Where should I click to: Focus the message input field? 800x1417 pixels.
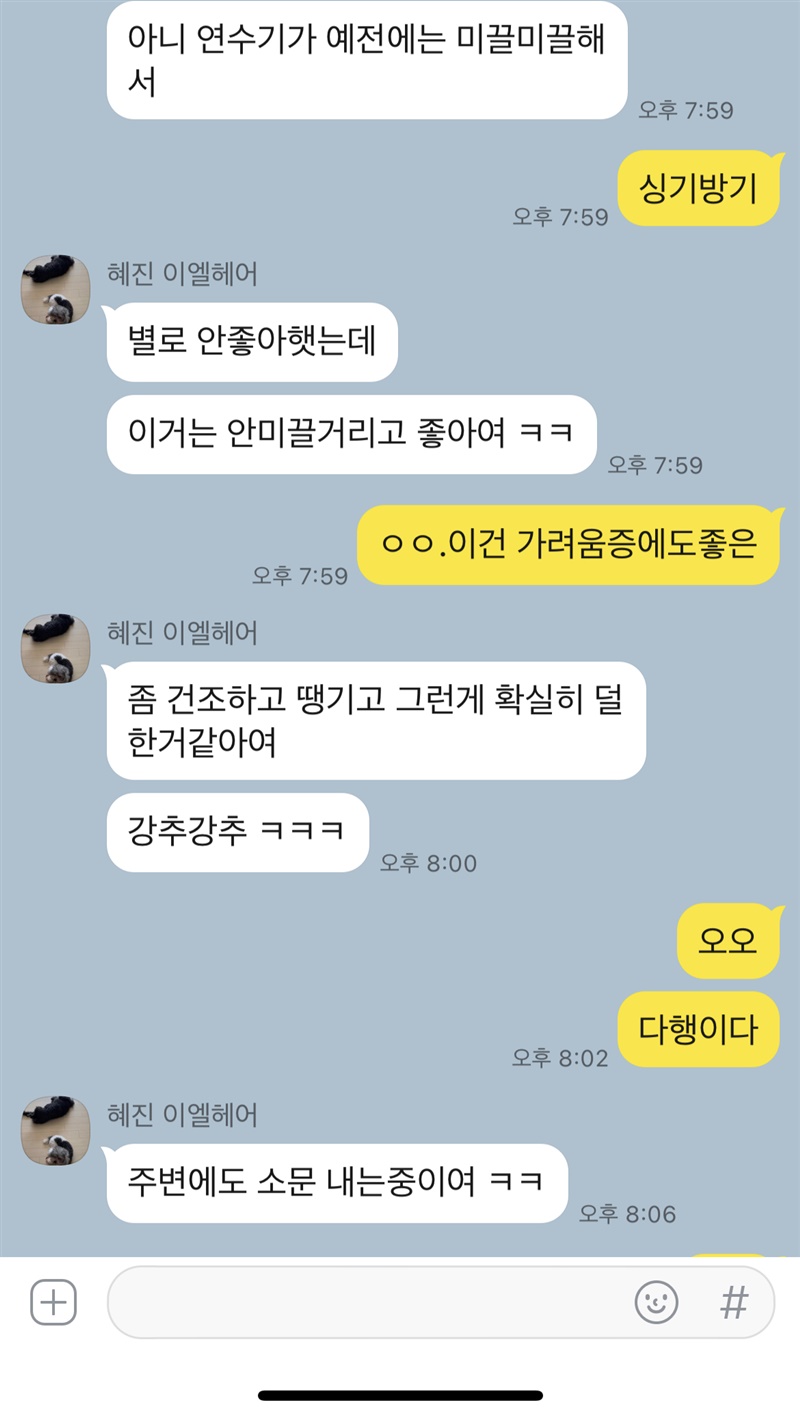[x=370, y=1302]
